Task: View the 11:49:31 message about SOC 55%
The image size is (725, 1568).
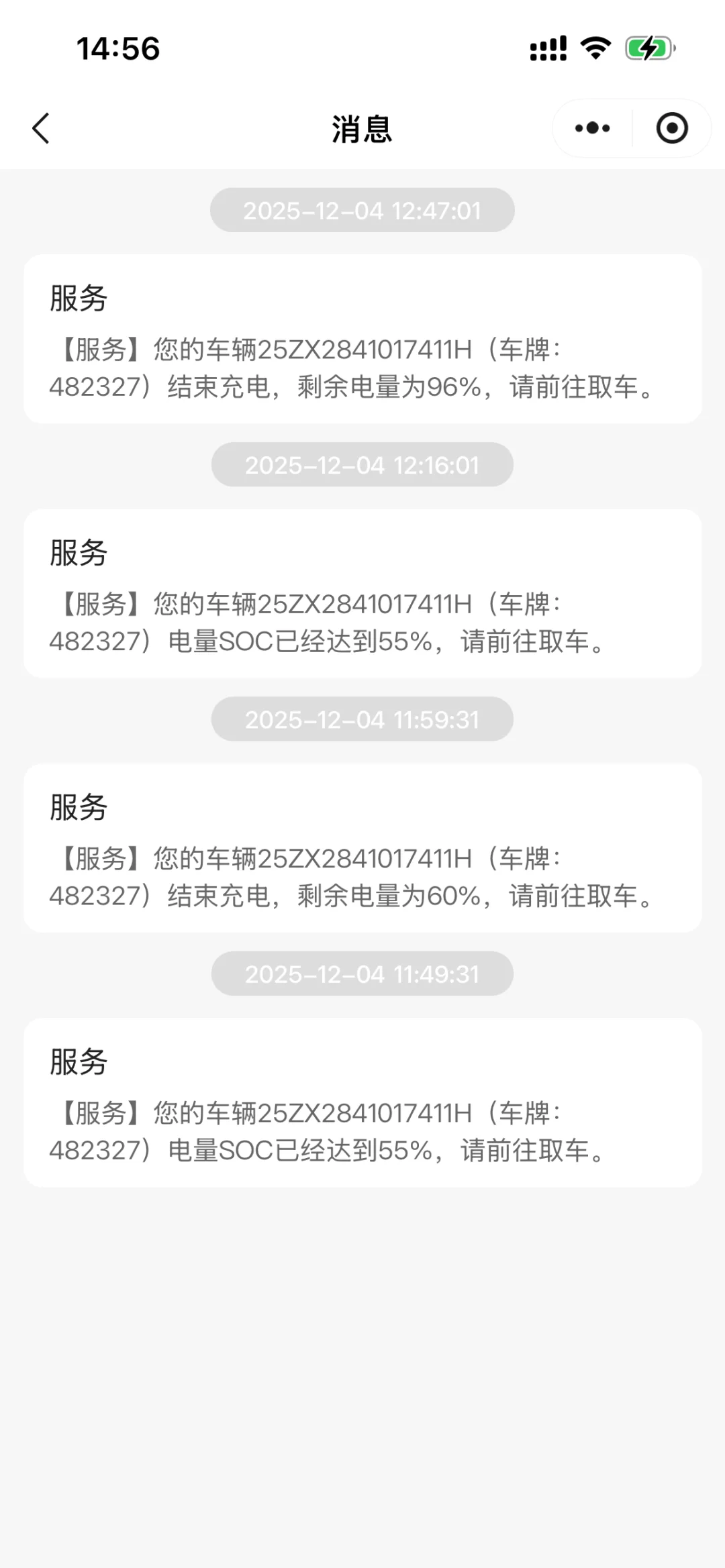Action: pyautogui.click(x=362, y=1102)
